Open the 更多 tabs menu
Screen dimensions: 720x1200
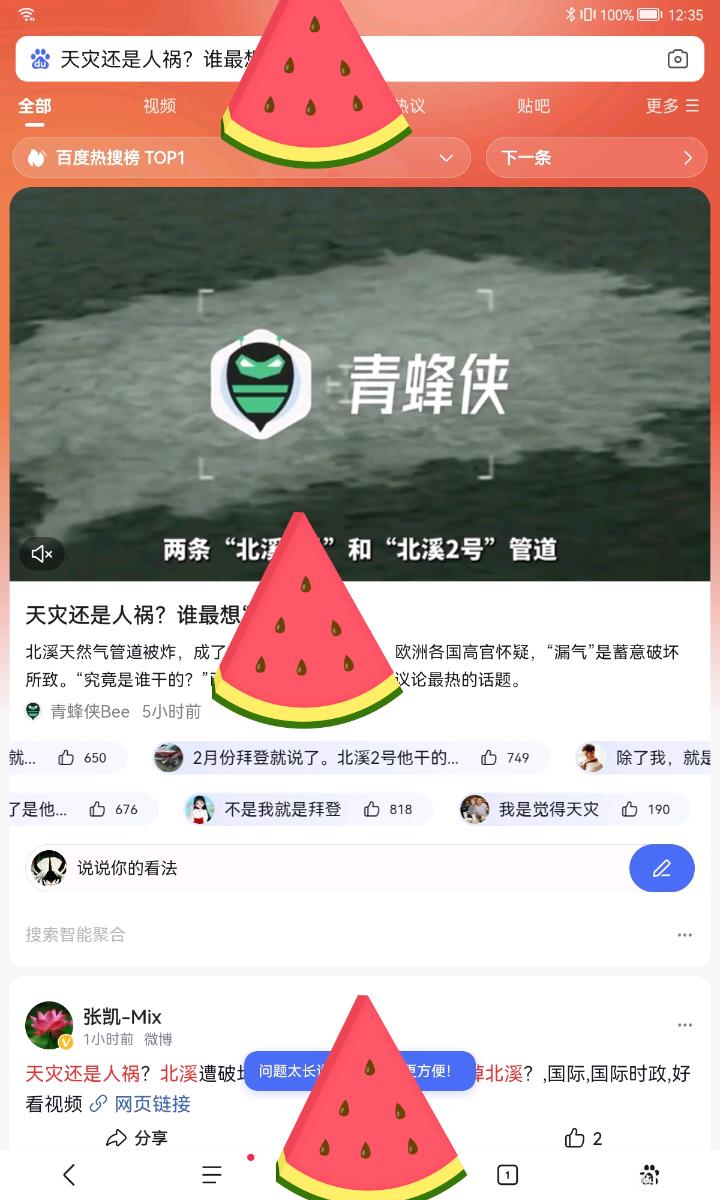point(672,106)
